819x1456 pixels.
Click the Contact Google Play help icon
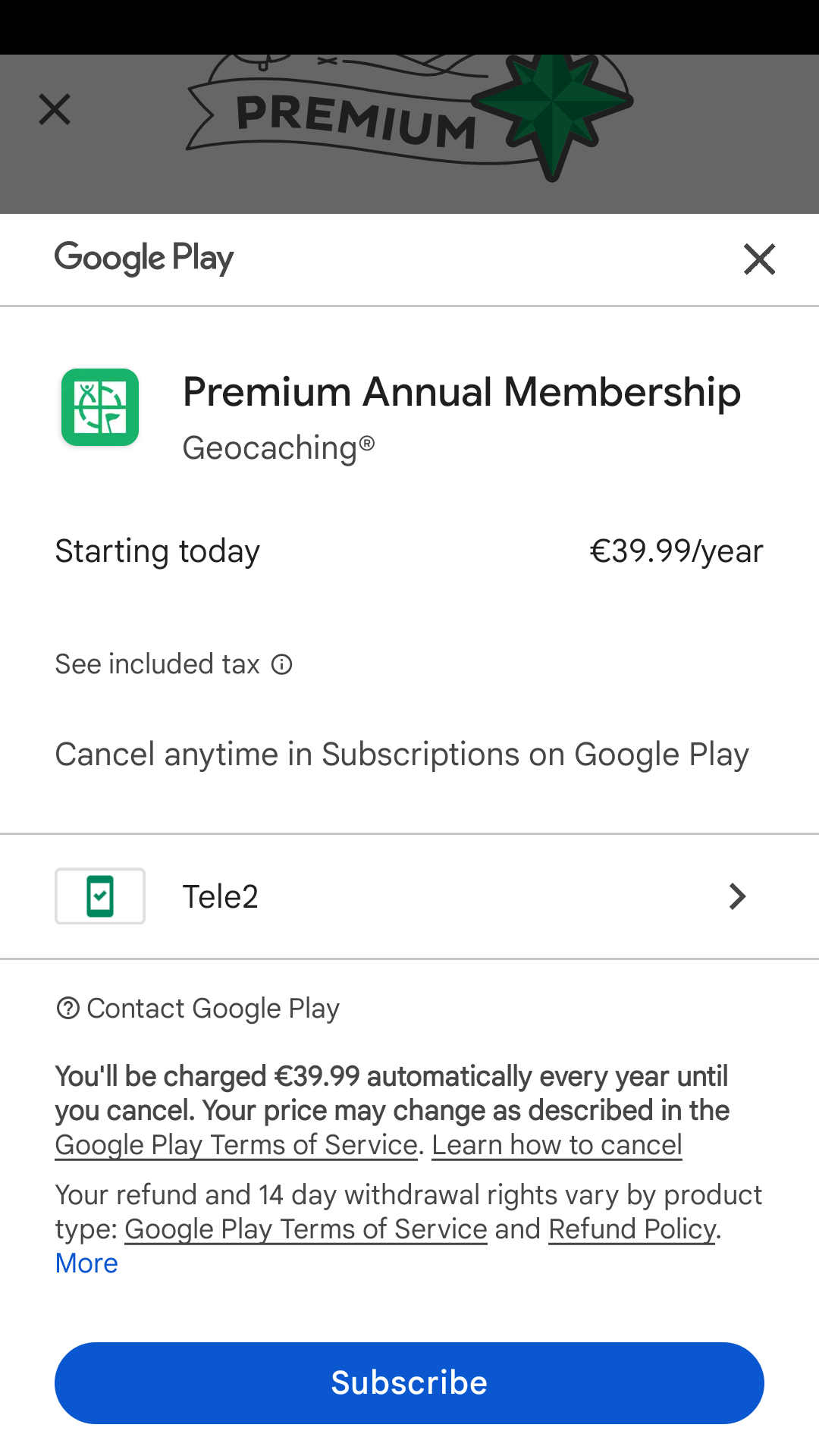(x=67, y=1009)
